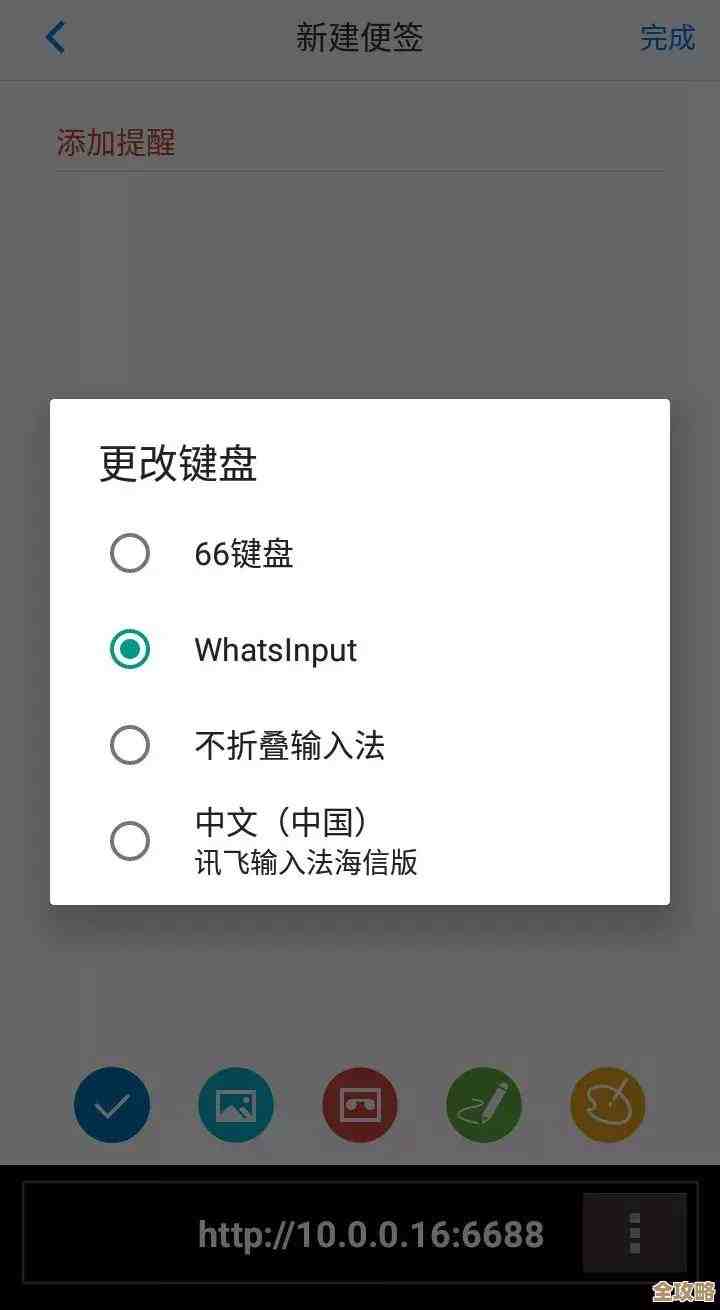Select the teal insert picture icon
Screen dimensions: 720x1310
tap(236, 1103)
